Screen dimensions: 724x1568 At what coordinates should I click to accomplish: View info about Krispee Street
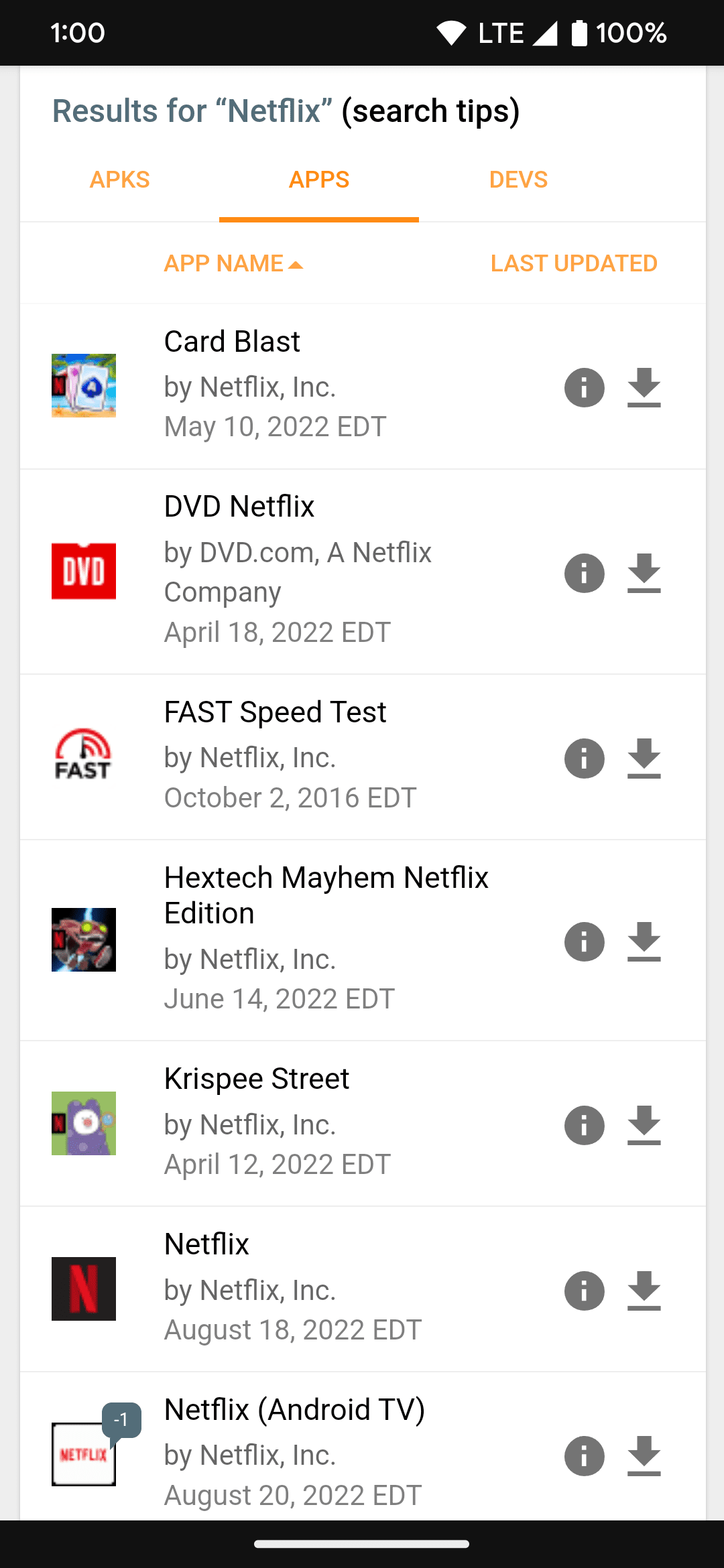584,1126
